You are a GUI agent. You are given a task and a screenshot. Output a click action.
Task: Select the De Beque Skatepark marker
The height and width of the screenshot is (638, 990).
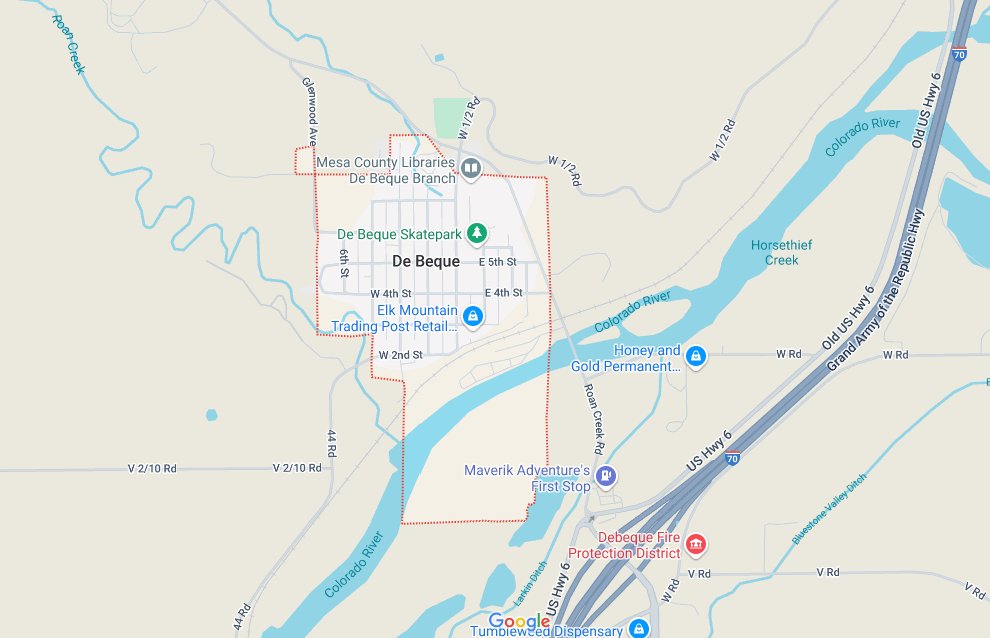[477, 233]
